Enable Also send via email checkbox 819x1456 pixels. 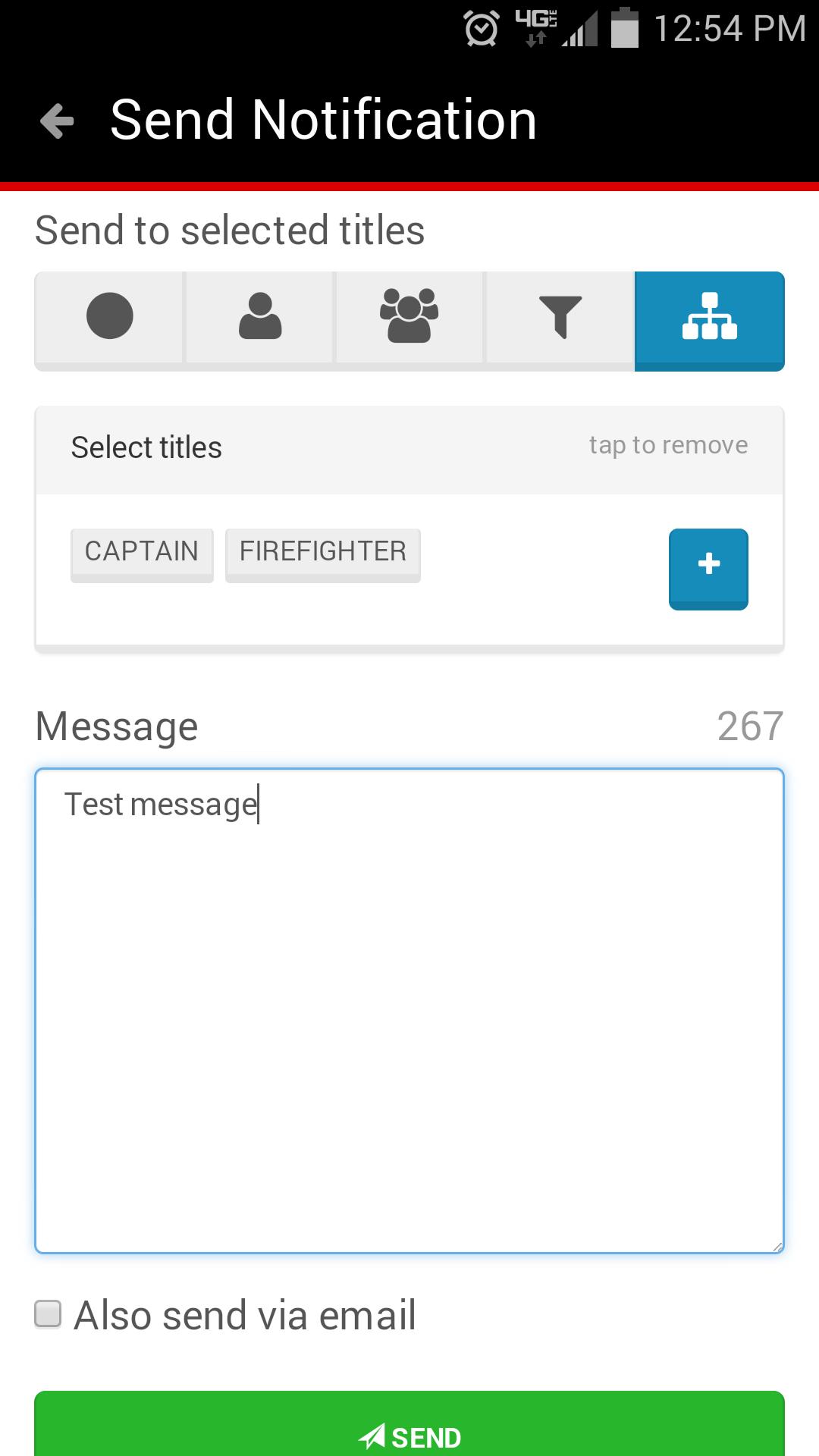[x=49, y=1314]
